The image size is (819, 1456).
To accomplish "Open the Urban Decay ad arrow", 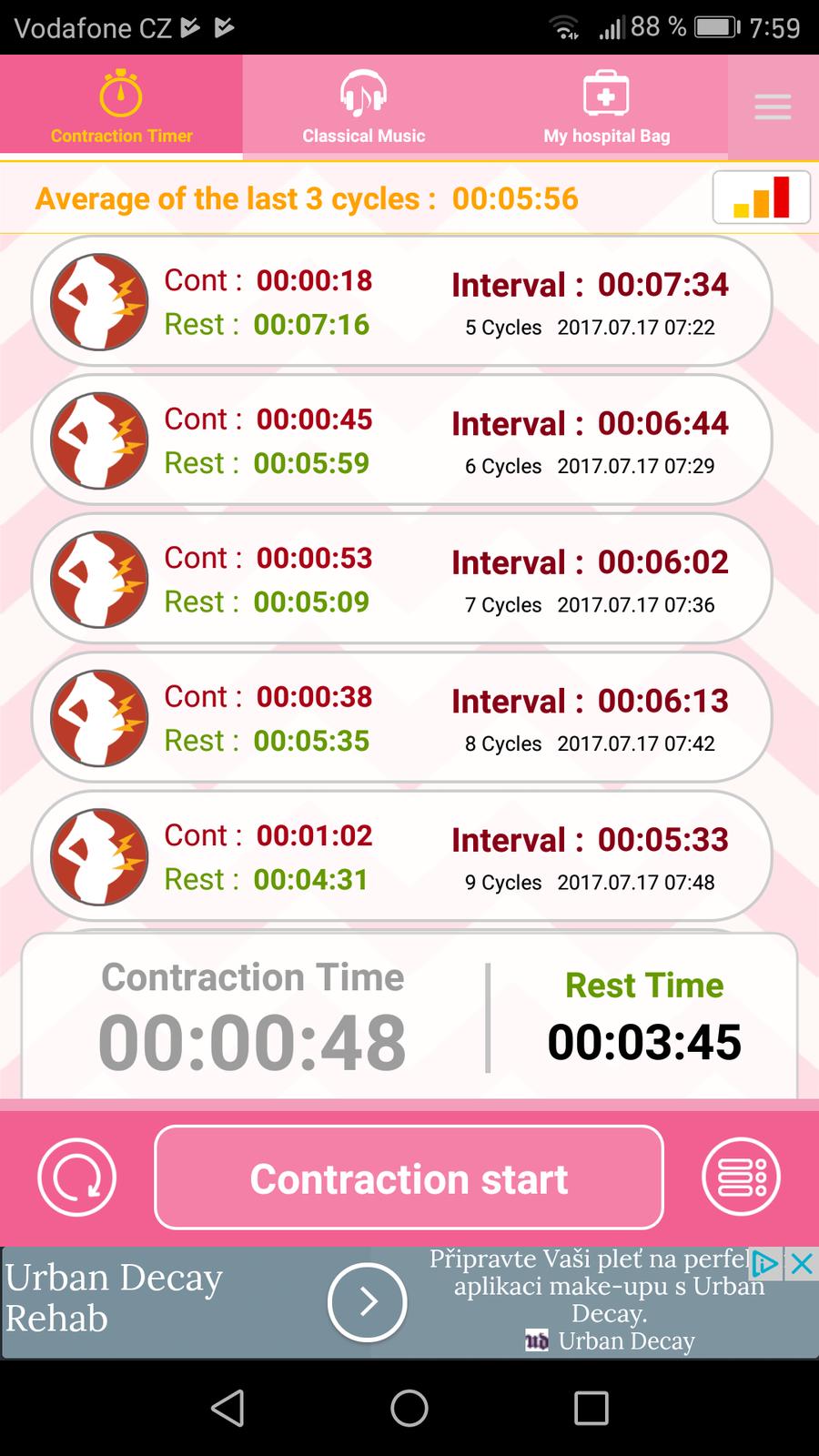I will coord(367,1302).
